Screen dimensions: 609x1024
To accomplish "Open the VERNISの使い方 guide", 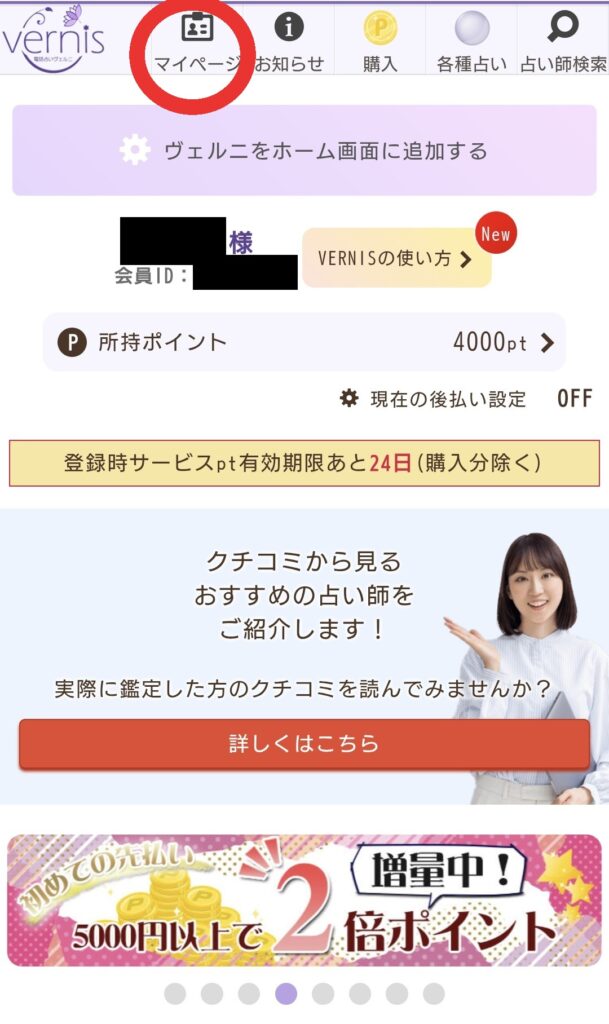I will coord(396,258).
